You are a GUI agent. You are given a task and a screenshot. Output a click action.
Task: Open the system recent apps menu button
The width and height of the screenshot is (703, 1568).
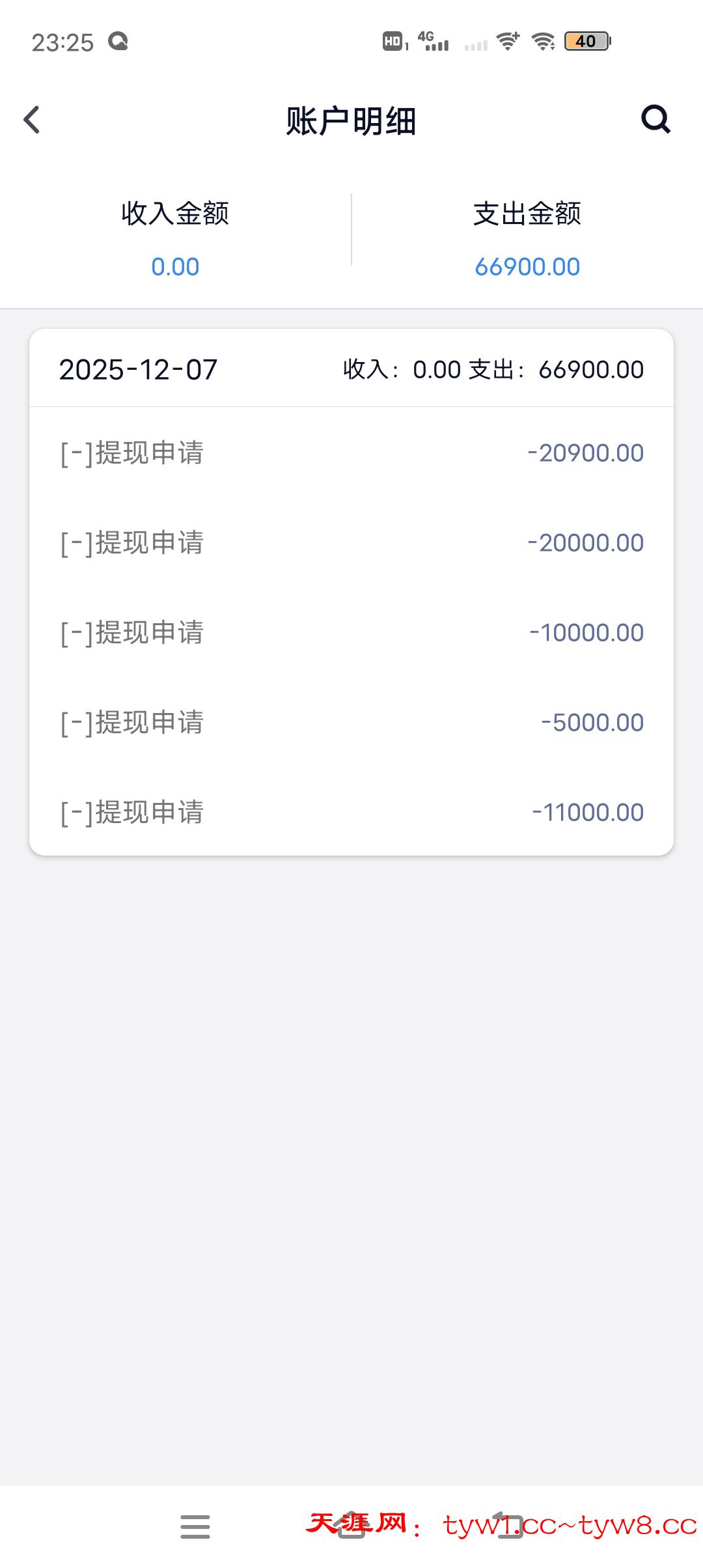pos(195,1526)
